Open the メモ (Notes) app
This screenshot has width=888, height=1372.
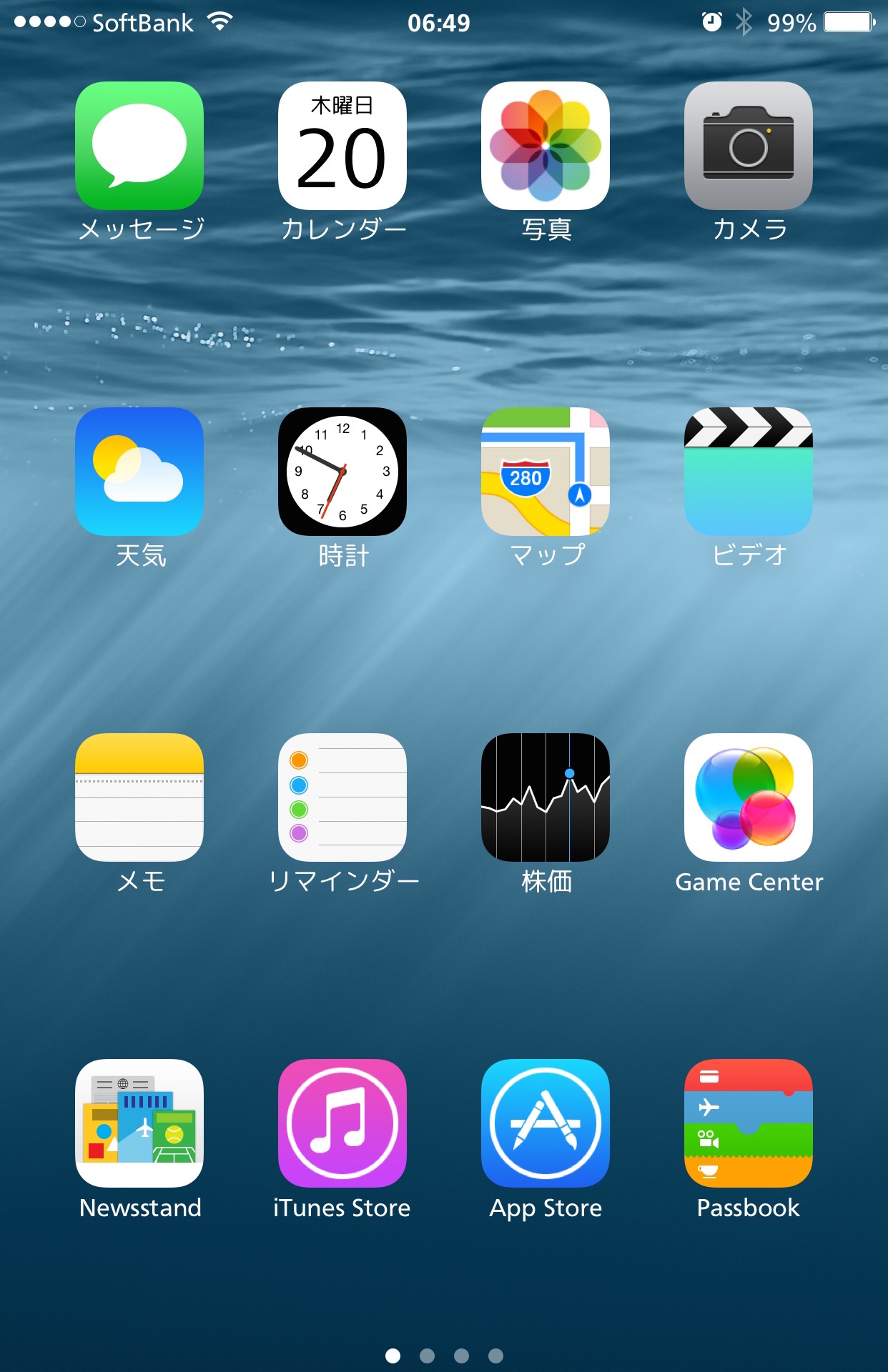click(139, 797)
